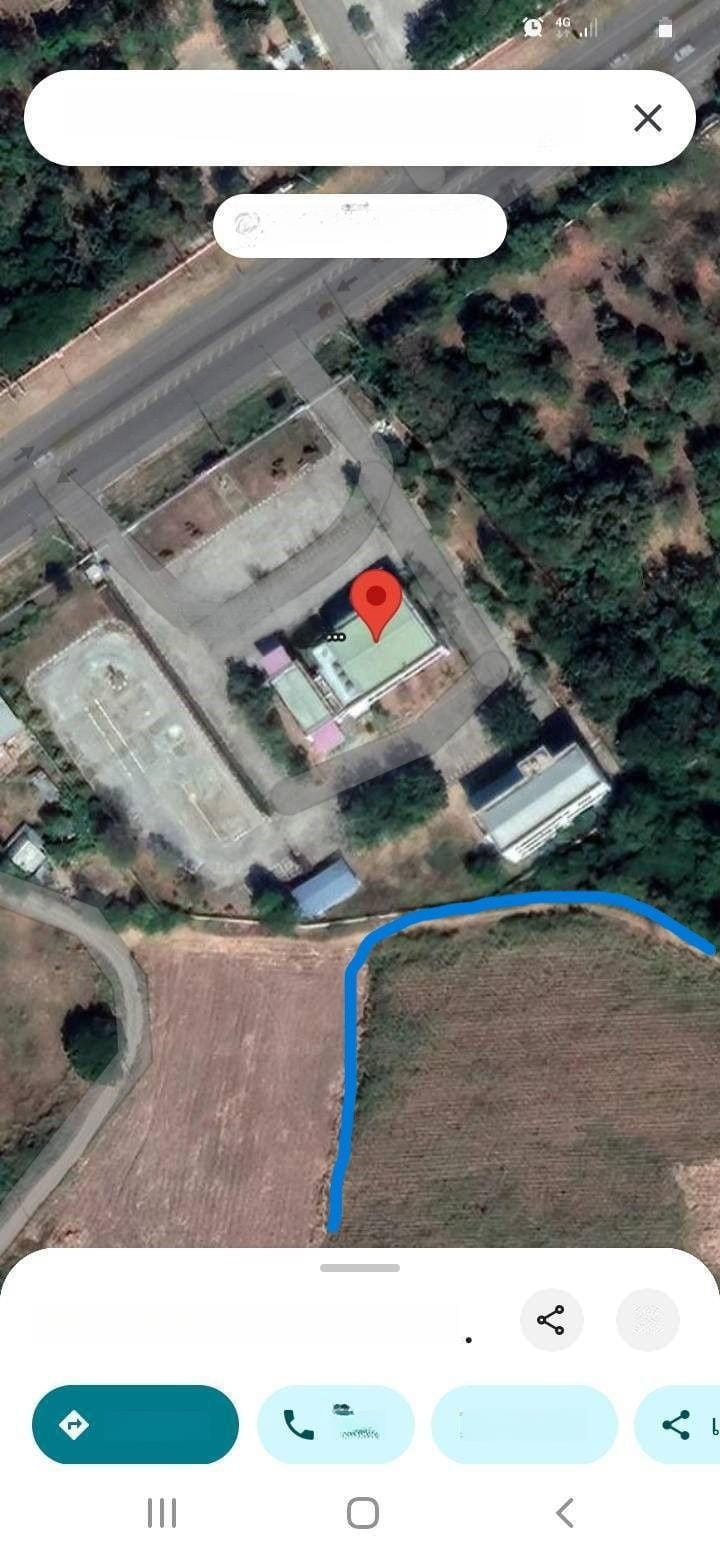Expand the place sheet via its handle
This screenshot has width=720, height=1560.
360,1268
